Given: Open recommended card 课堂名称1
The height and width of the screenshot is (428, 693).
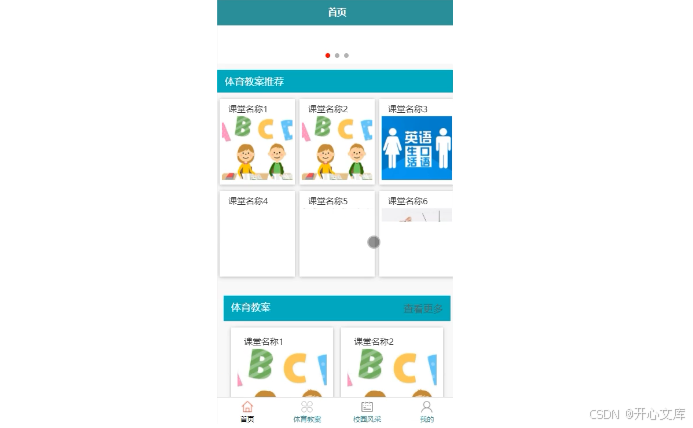Looking at the screenshot, I should tap(257, 141).
